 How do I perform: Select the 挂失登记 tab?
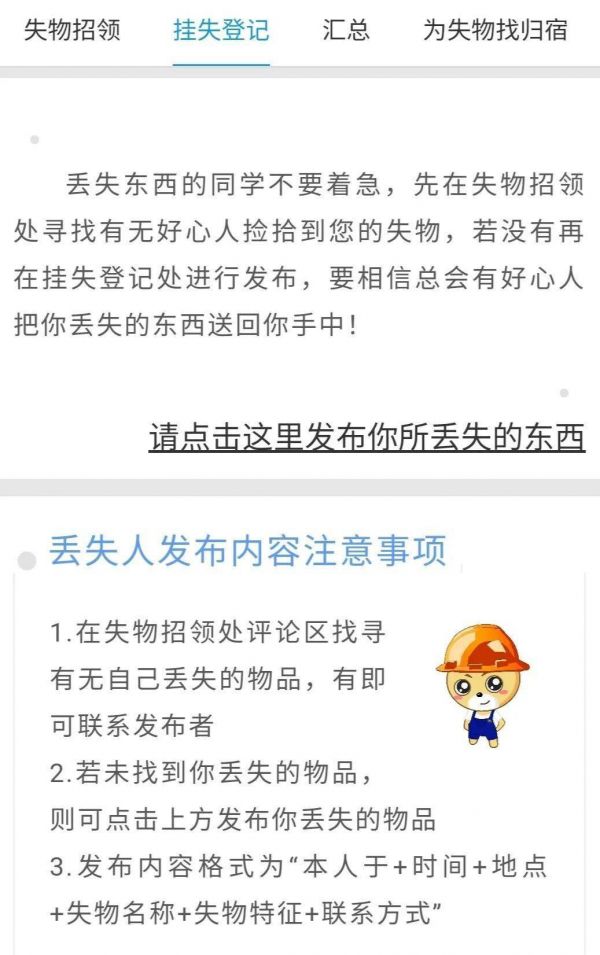(221, 30)
